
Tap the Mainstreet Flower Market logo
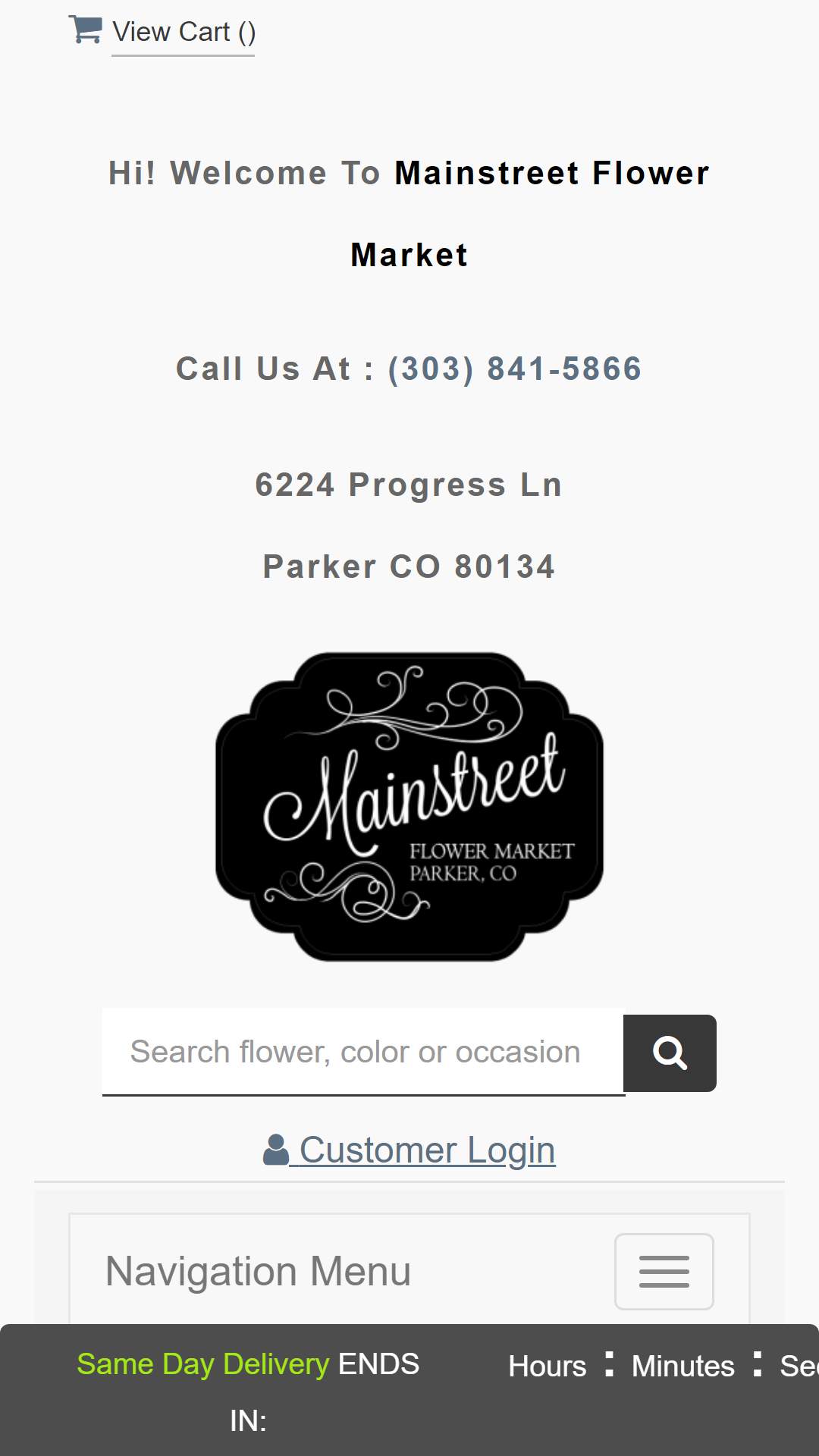409,807
